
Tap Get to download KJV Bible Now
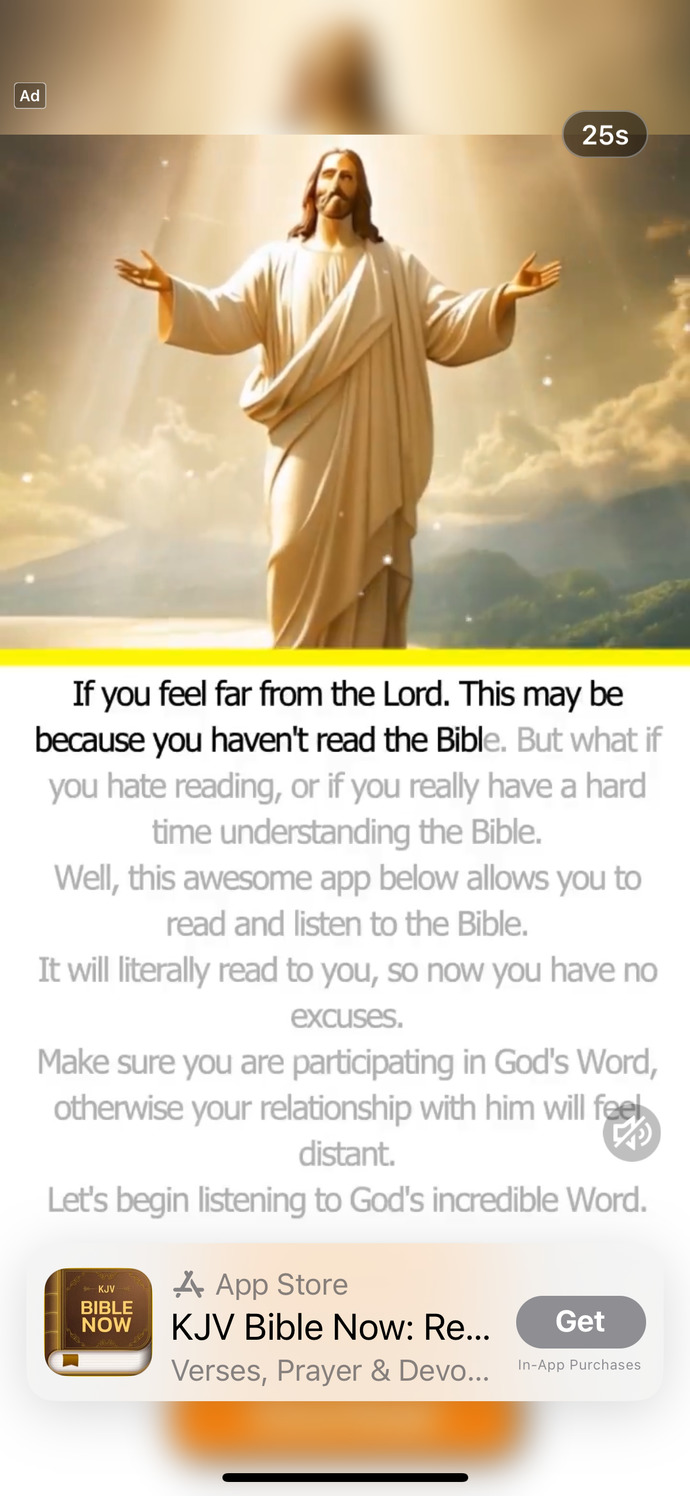(x=580, y=1322)
